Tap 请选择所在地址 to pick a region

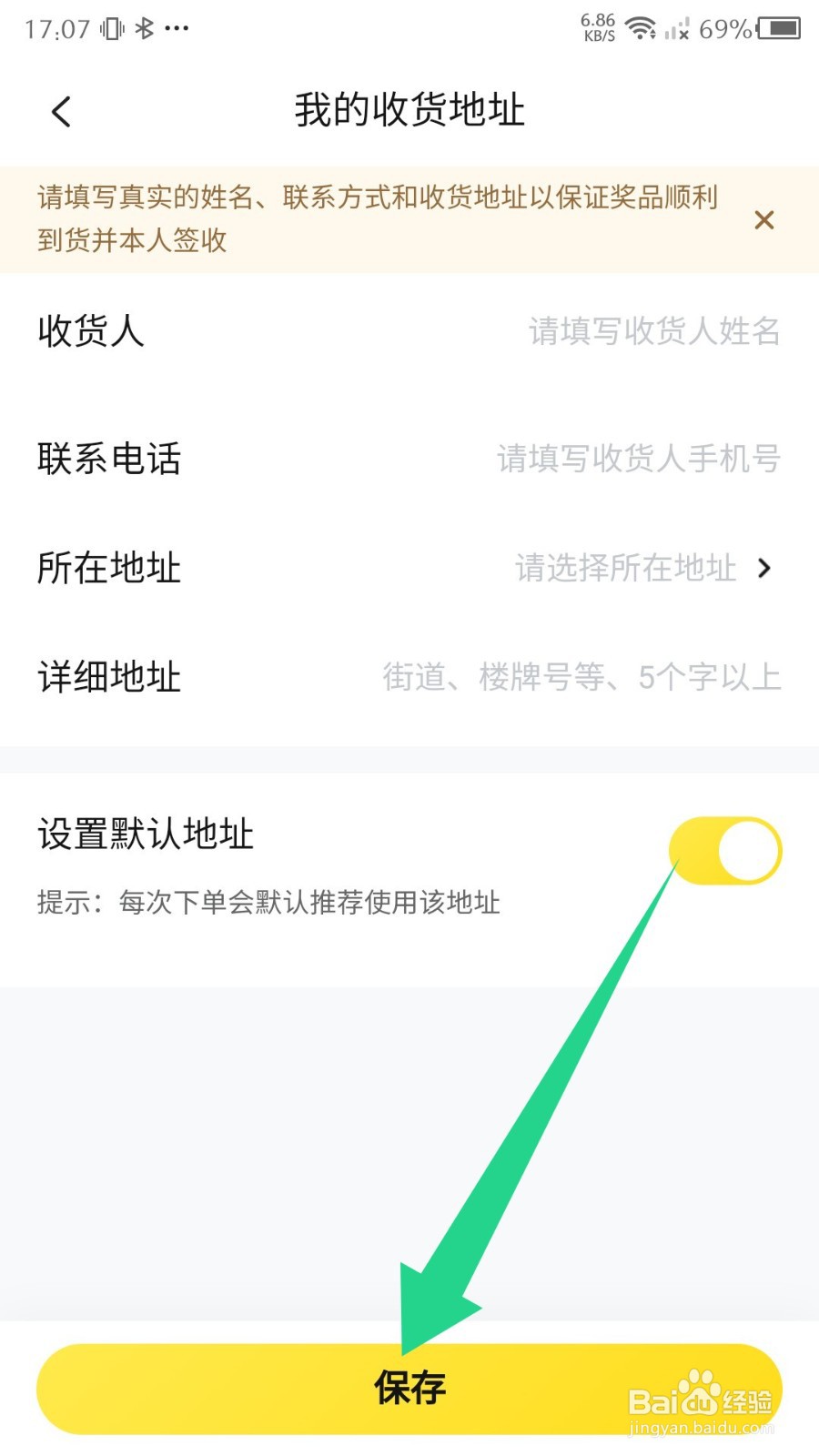(x=625, y=569)
